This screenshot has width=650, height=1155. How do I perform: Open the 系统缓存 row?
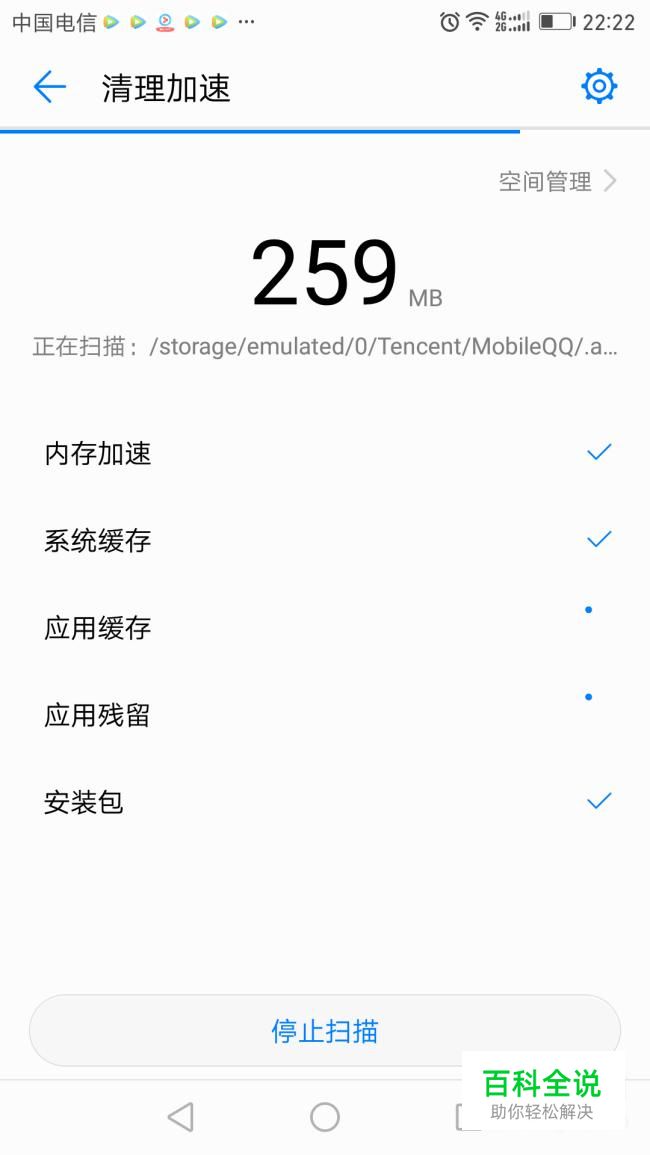click(x=325, y=540)
